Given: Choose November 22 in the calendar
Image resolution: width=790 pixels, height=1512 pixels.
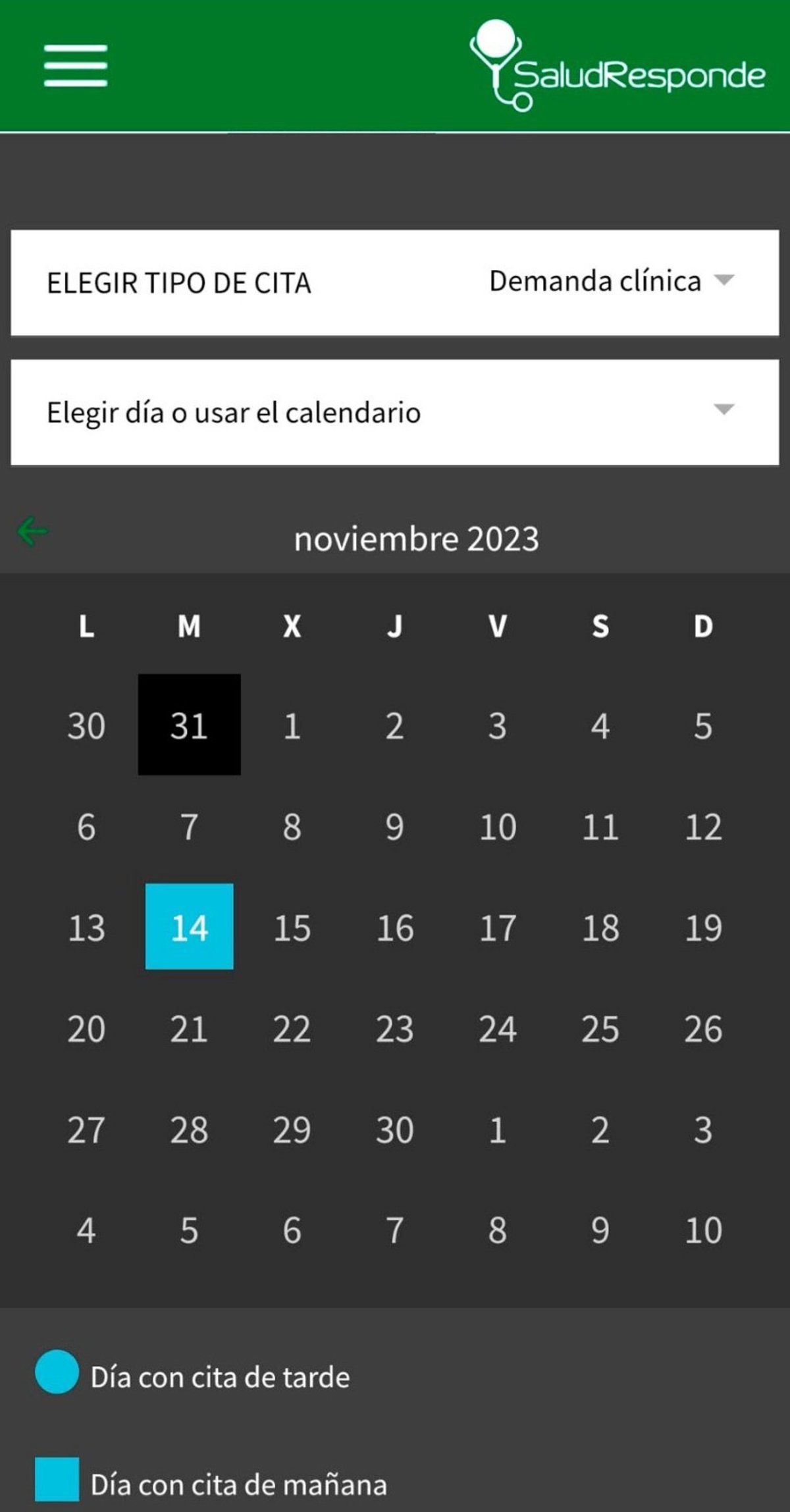Looking at the screenshot, I should (292, 1028).
